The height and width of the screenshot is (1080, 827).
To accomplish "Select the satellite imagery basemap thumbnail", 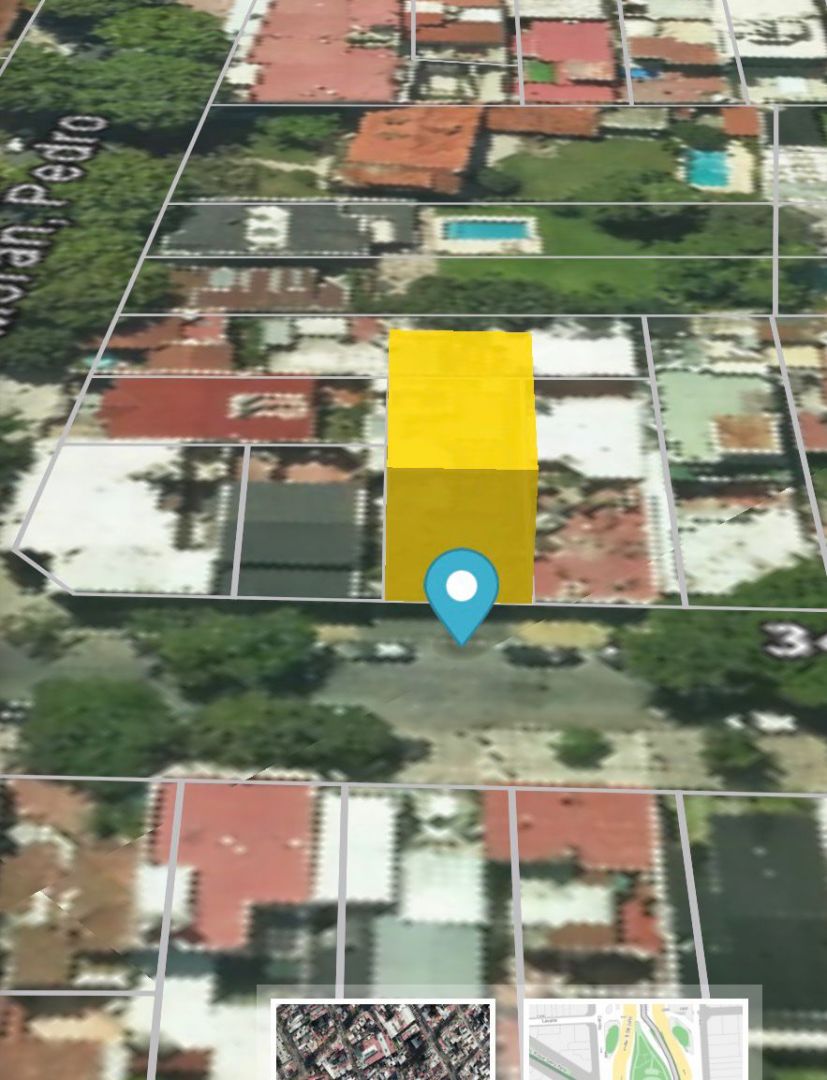I will click(x=384, y=1041).
